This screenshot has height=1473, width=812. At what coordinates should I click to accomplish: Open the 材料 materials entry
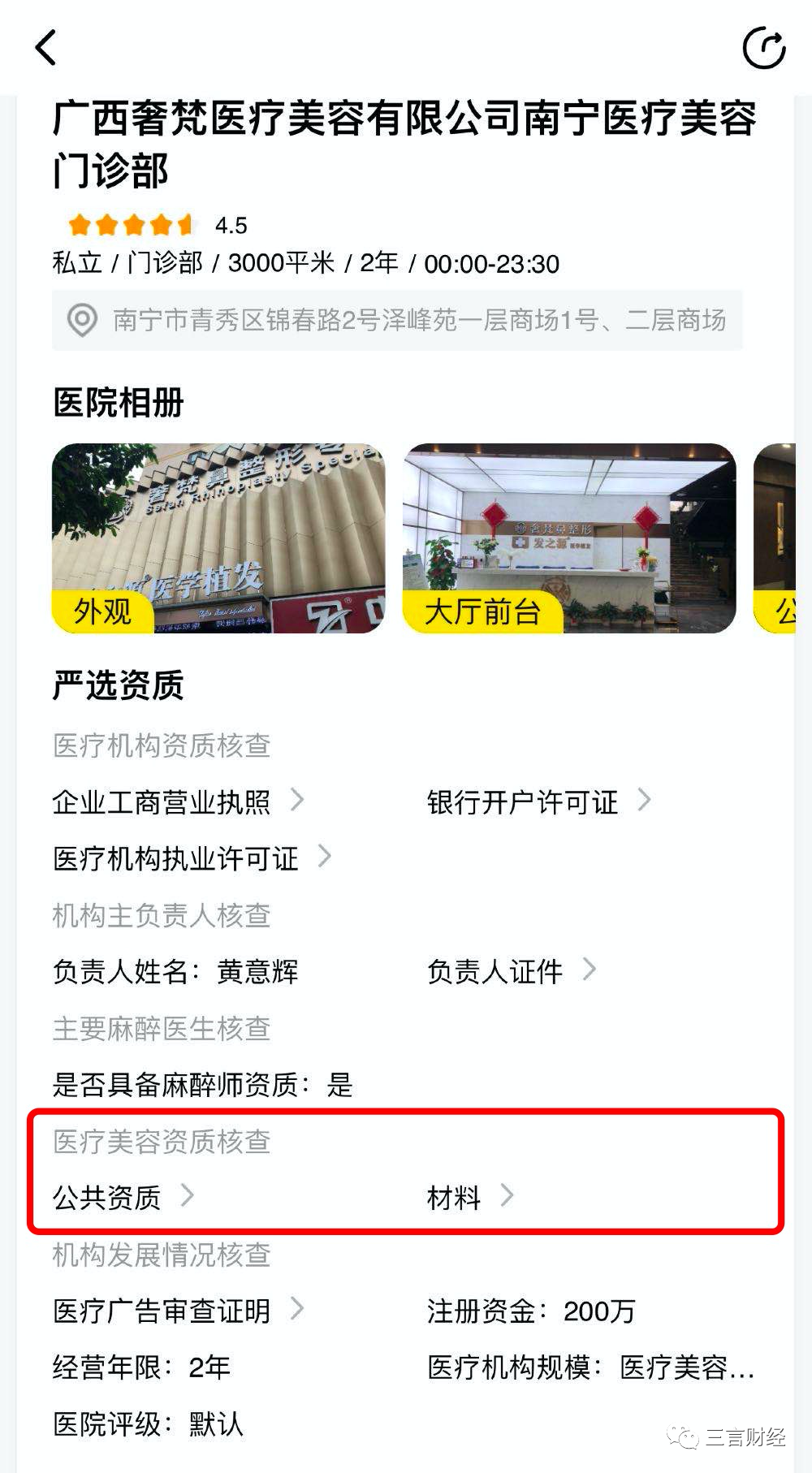click(470, 1198)
